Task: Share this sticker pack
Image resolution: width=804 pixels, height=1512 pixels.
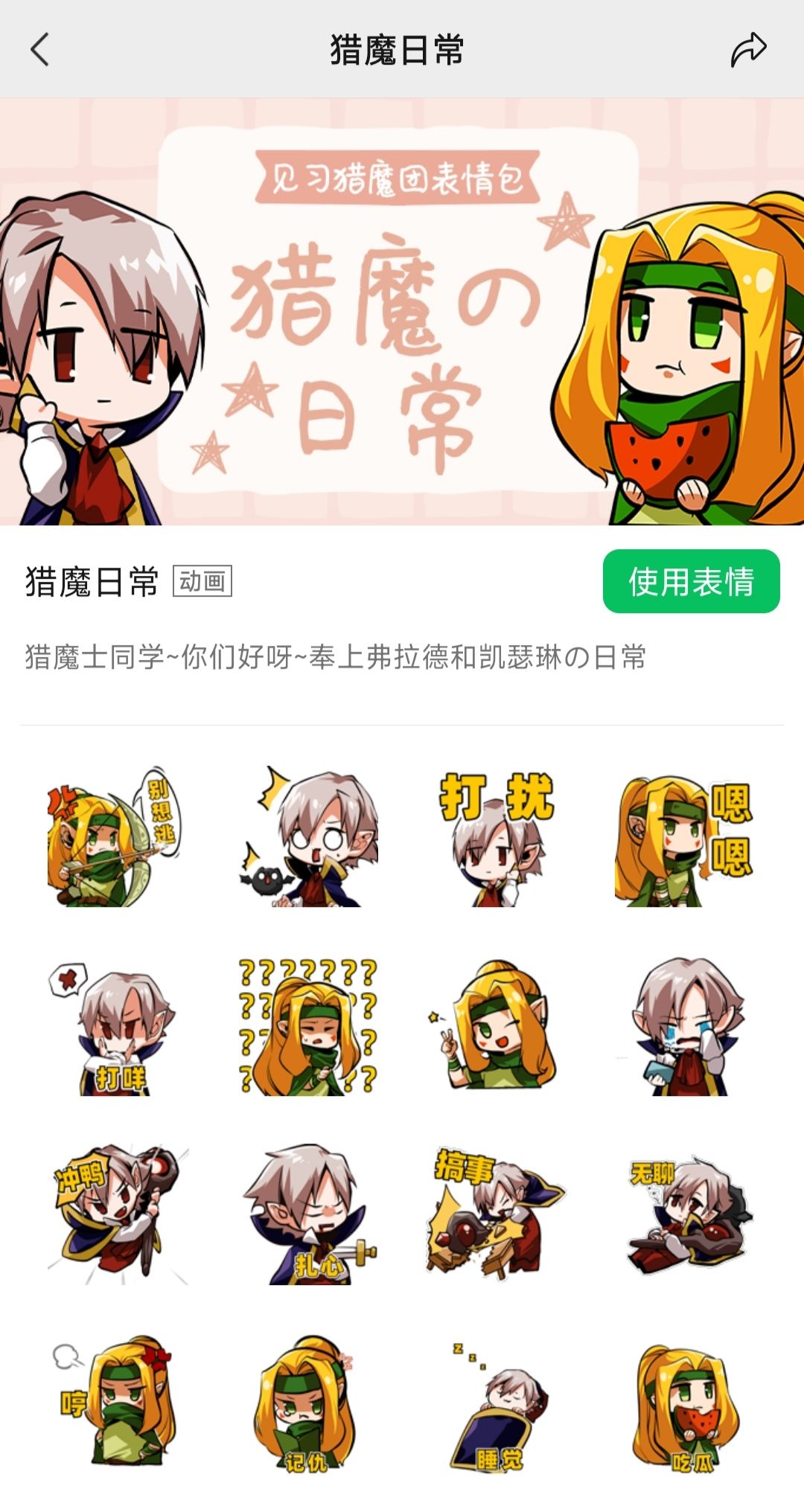Action: click(747, 50)
